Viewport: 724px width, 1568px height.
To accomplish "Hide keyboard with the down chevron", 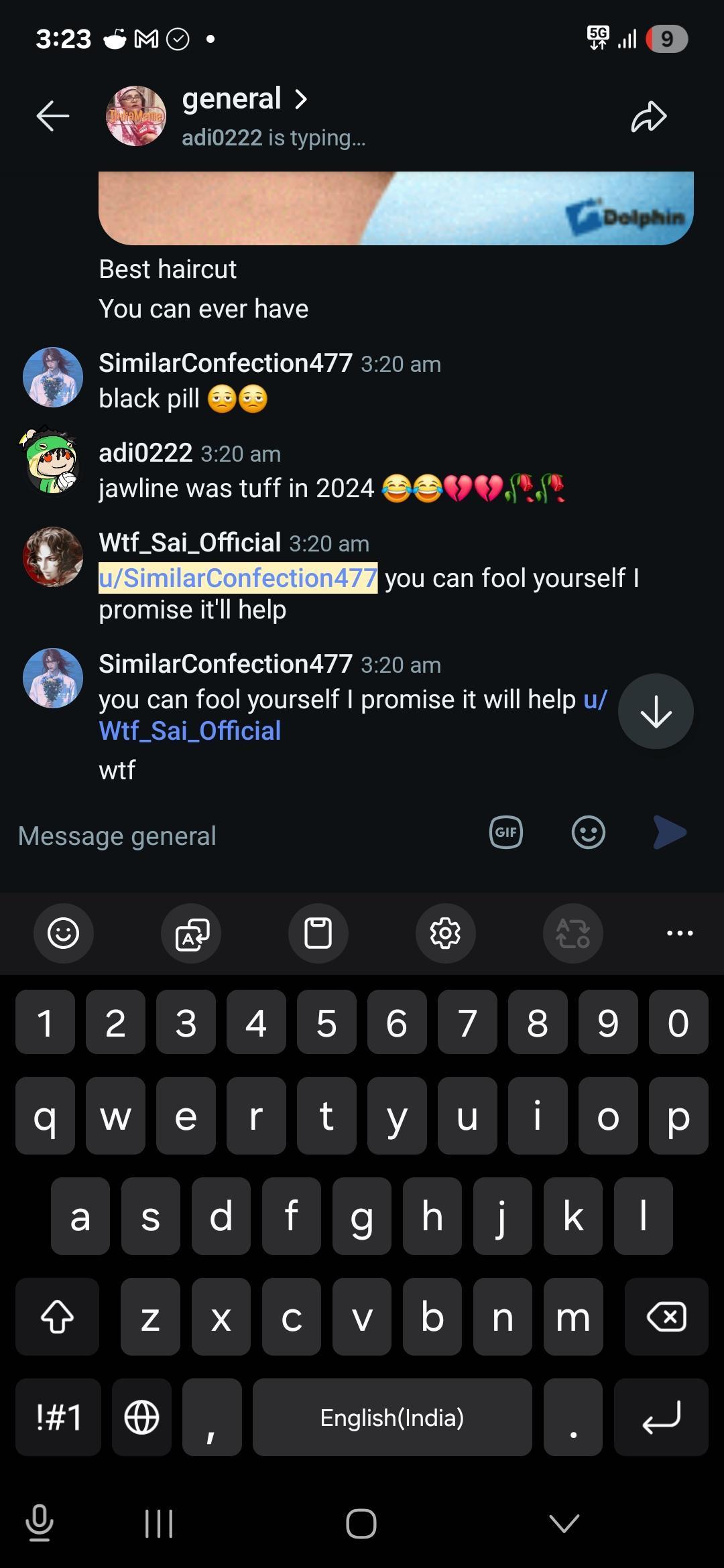I will tap(564, 1524).
